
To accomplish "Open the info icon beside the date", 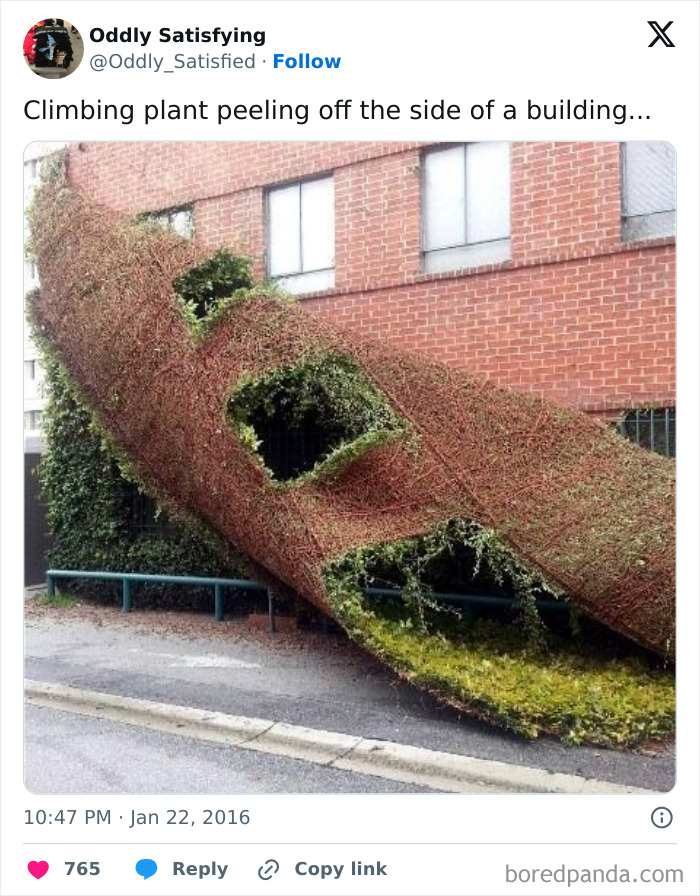I will click(x=661, y=817).
